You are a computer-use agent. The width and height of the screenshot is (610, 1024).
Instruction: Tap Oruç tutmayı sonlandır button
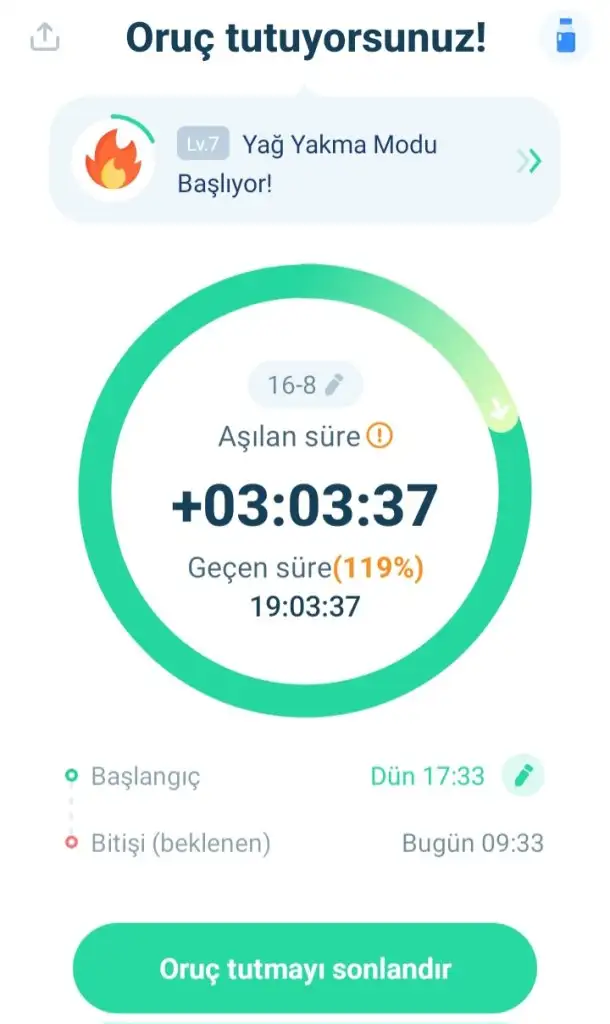(x=305, y=969)
